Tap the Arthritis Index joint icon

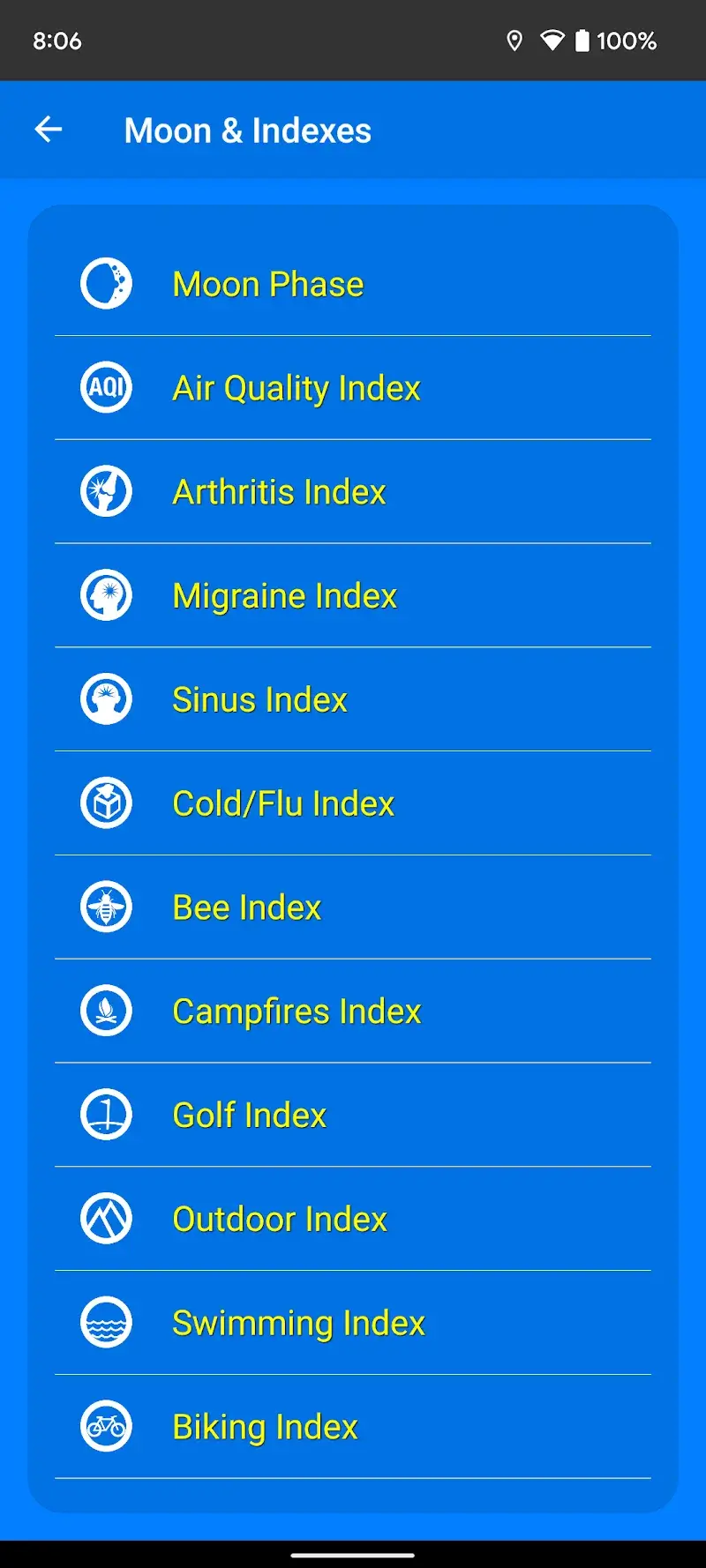pyautogui.click(x=106, y=490)
